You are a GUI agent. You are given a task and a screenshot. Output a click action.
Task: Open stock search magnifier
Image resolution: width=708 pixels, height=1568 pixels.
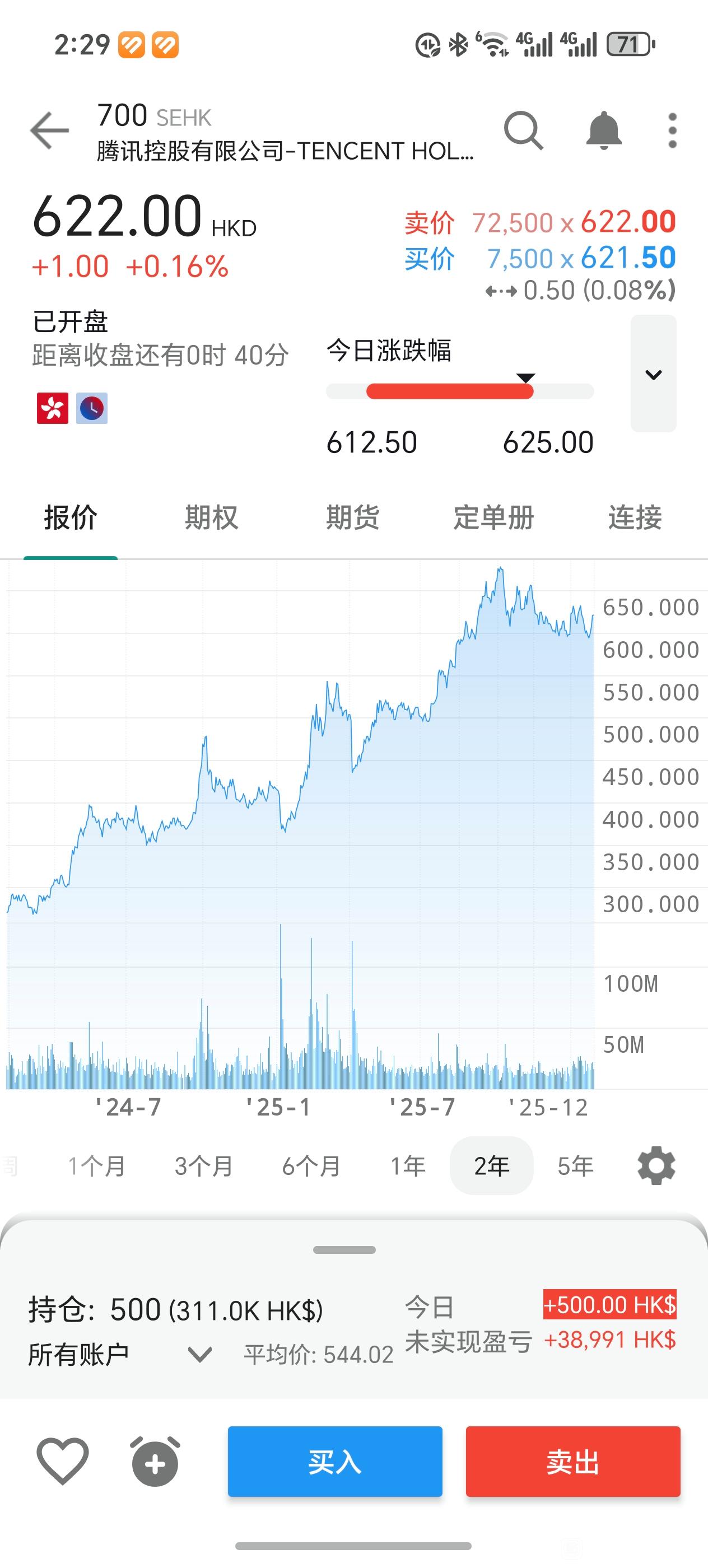(523, 130)
